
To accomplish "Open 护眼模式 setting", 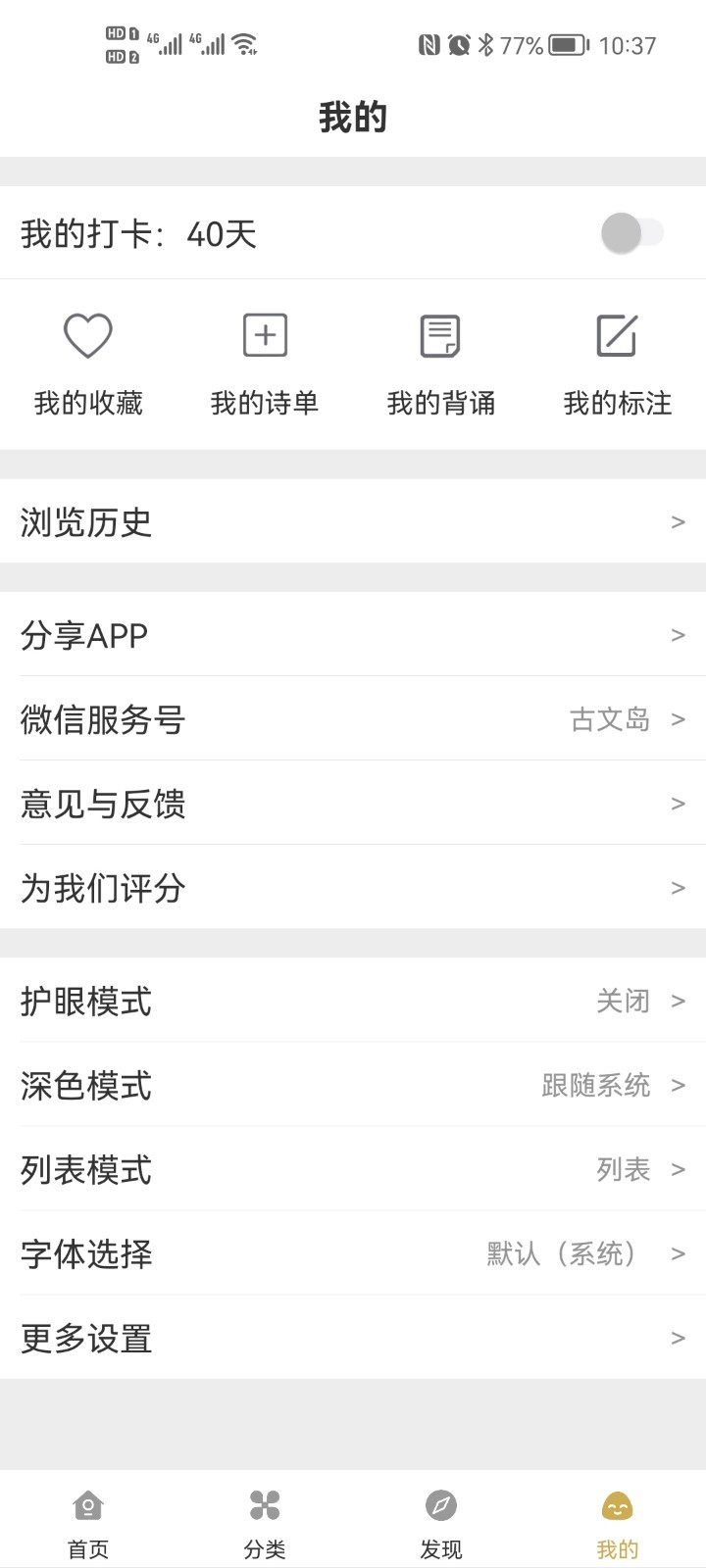I will pyautogui.click(x=353, y=1001).
